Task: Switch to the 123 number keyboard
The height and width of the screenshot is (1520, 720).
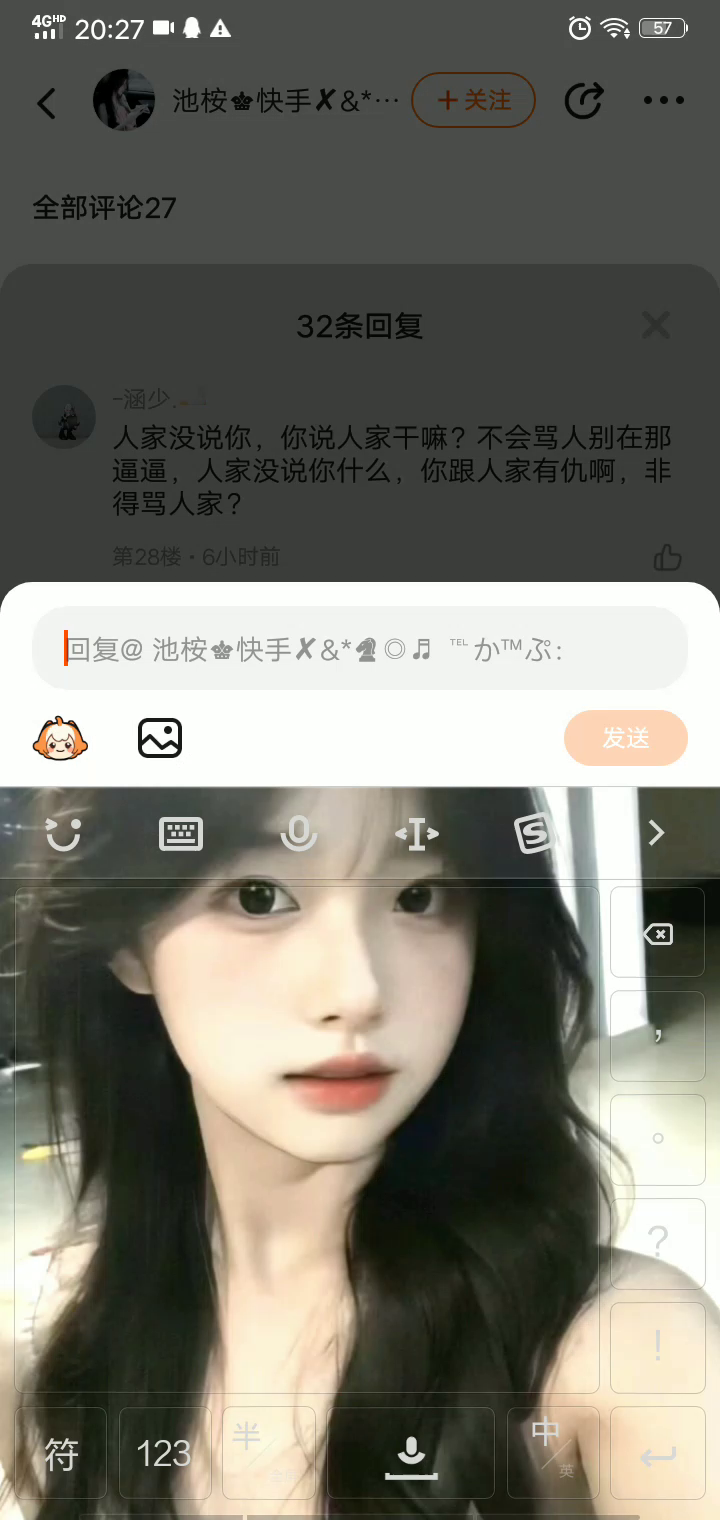Action: (x=164, y=1453)
